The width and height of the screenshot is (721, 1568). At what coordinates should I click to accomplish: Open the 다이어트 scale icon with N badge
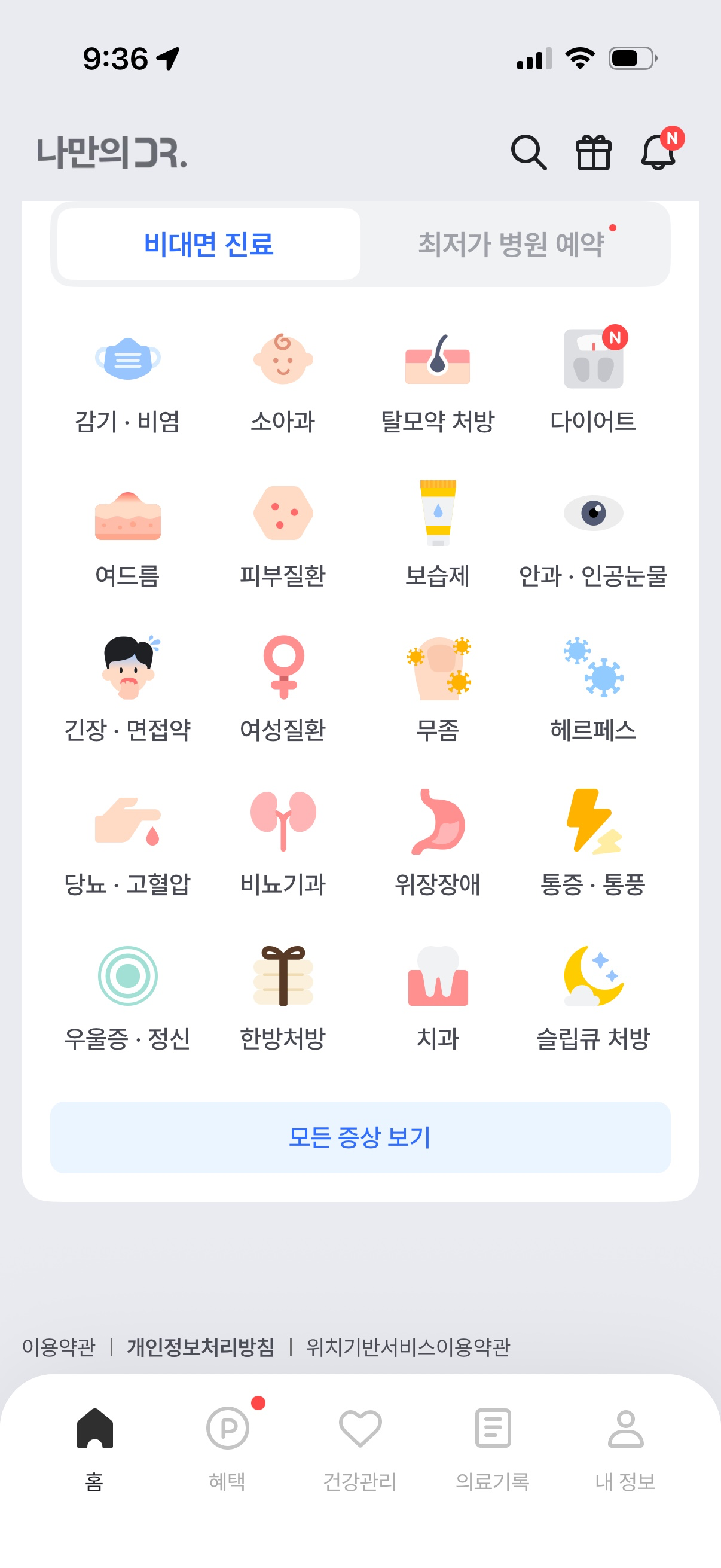click(593, 362)
